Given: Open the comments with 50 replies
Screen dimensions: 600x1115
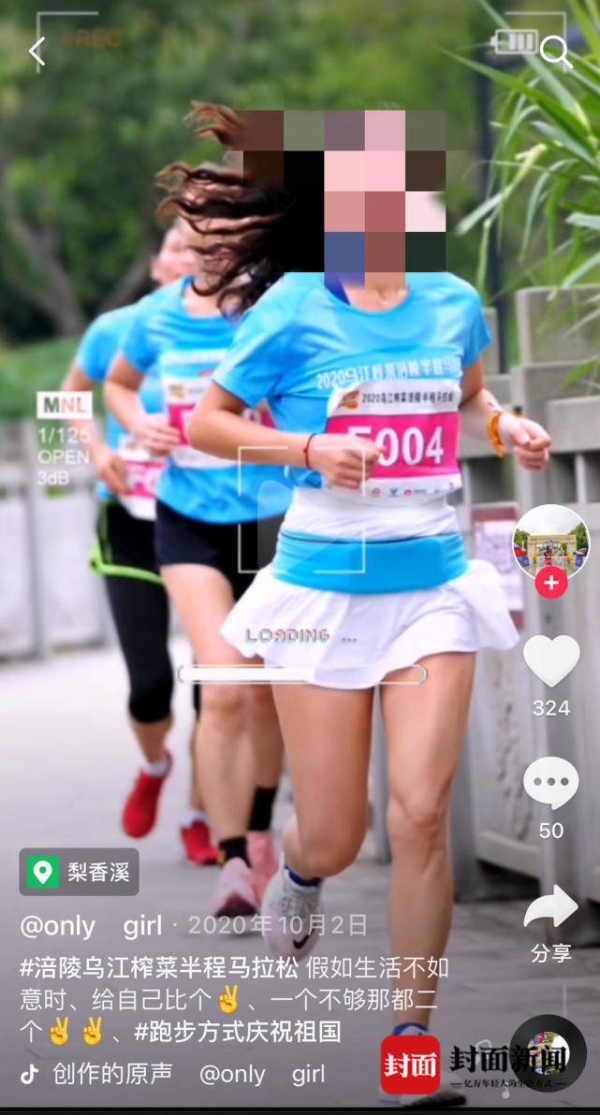Looking at the screenshot, I should pyautogui.click(x=551, y=783).
